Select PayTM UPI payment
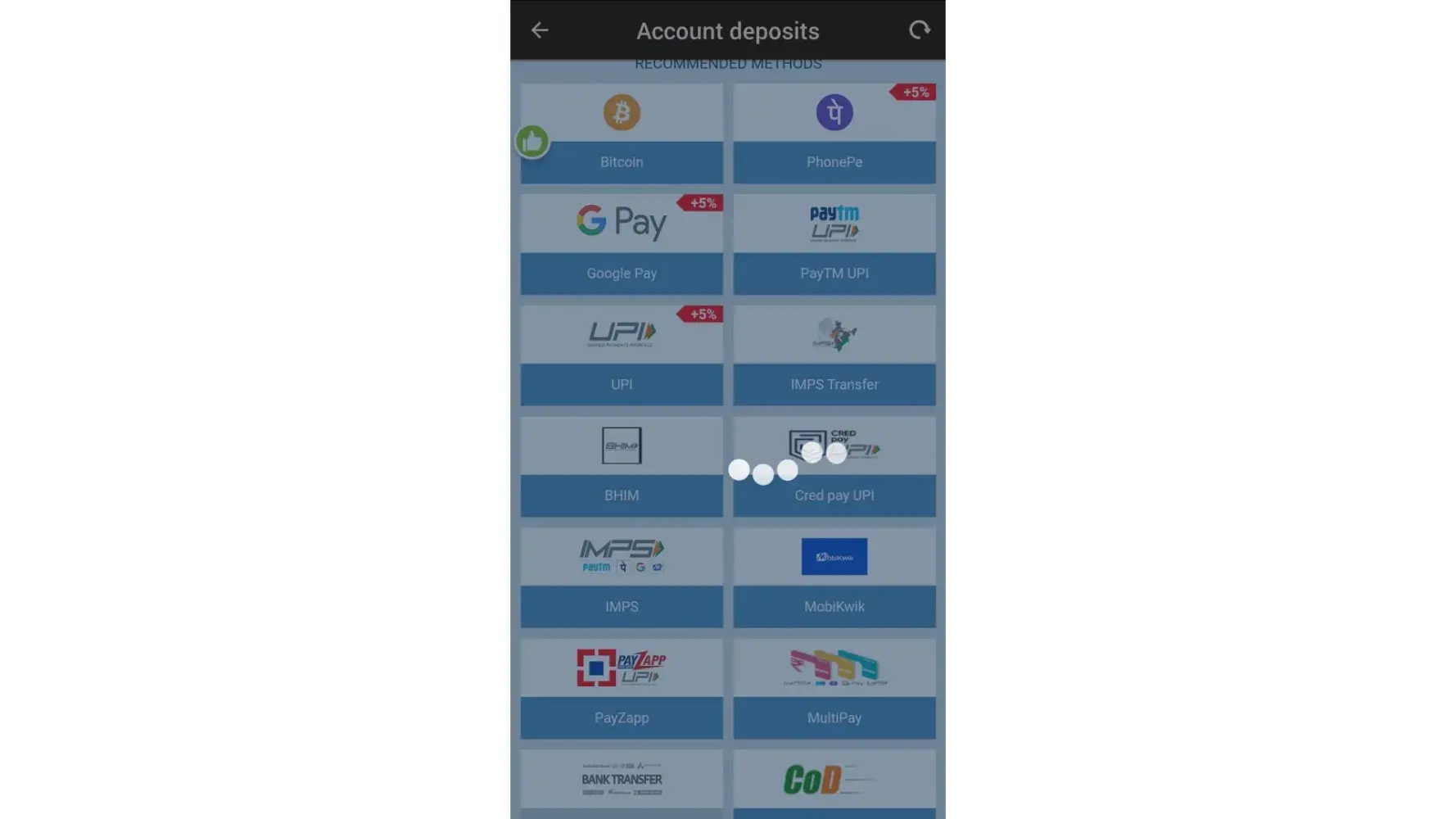 (834, 244)
